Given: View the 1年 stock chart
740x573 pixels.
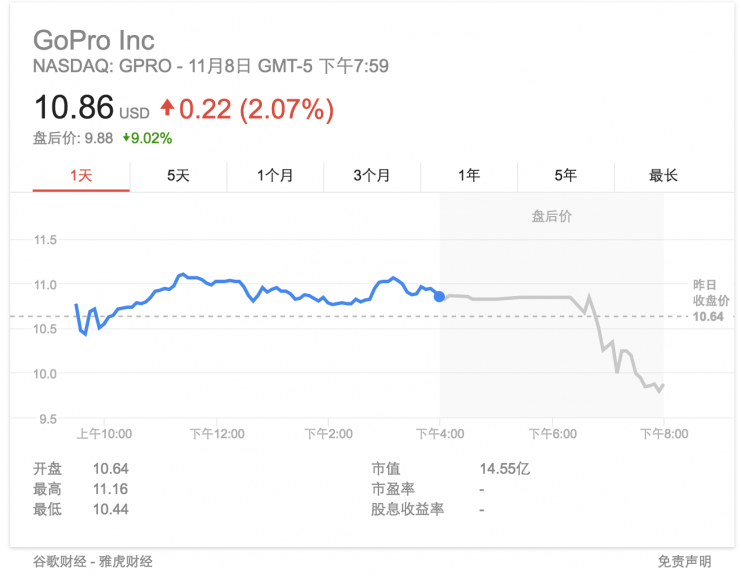Looking at the screenshot, I should tap(469, 176).
